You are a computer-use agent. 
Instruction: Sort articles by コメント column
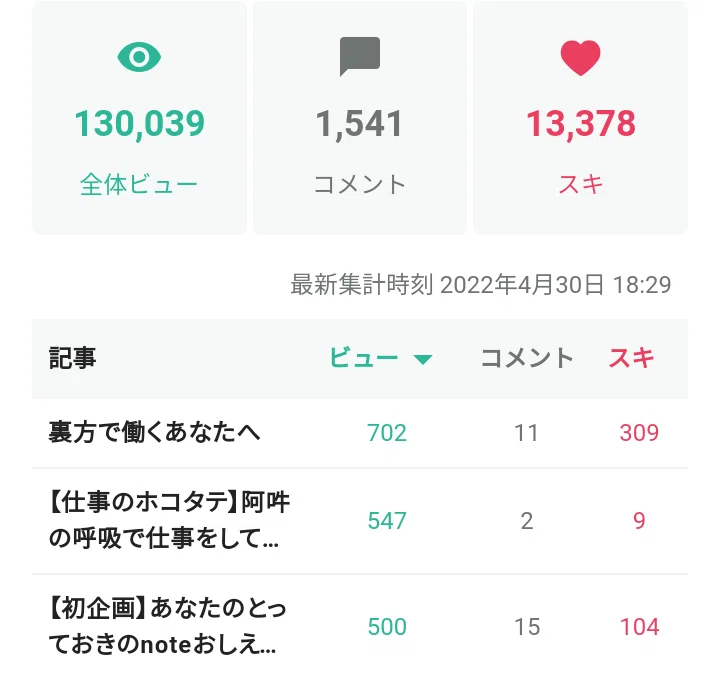[527, 358]
